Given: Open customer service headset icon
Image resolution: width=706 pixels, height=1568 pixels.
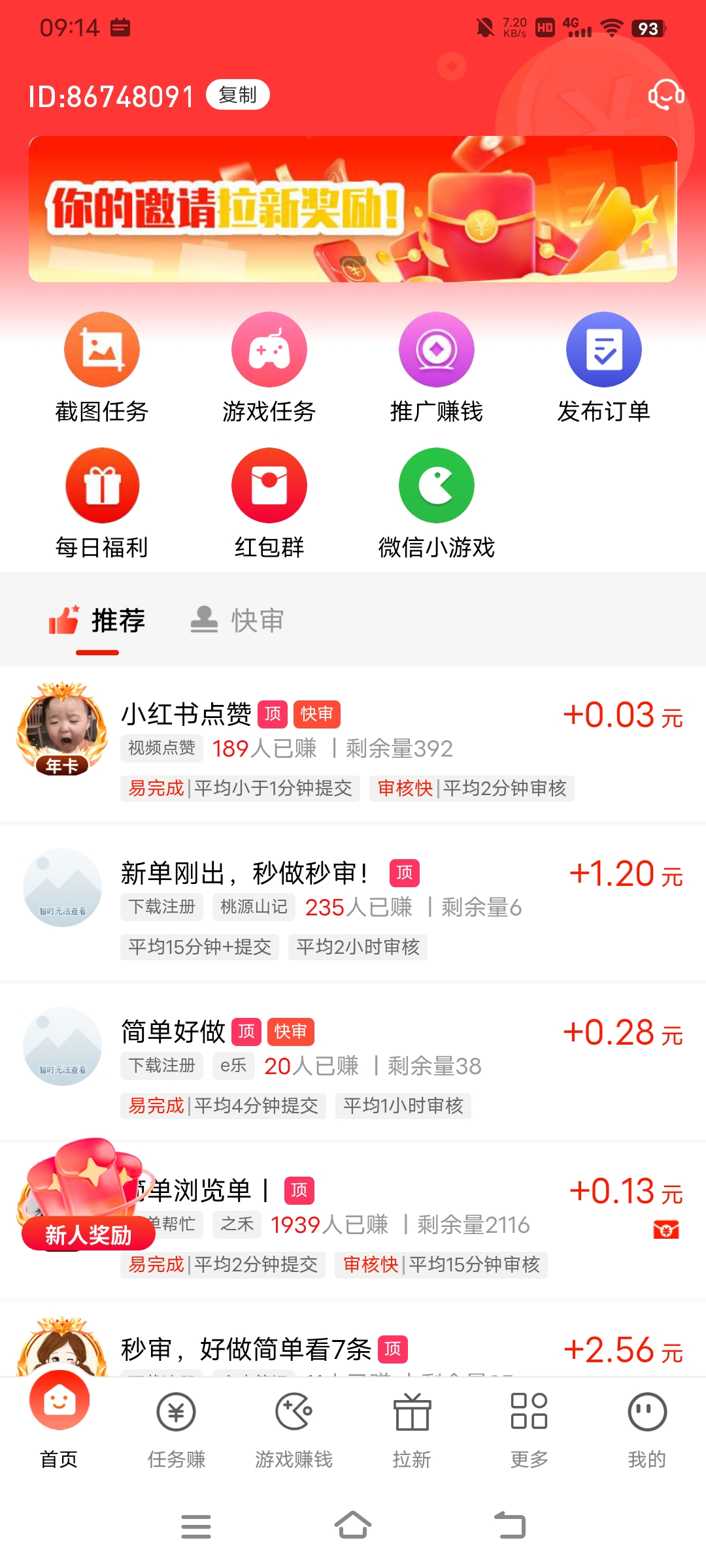Looking at the screenshot, I should [x=666, y=95].
